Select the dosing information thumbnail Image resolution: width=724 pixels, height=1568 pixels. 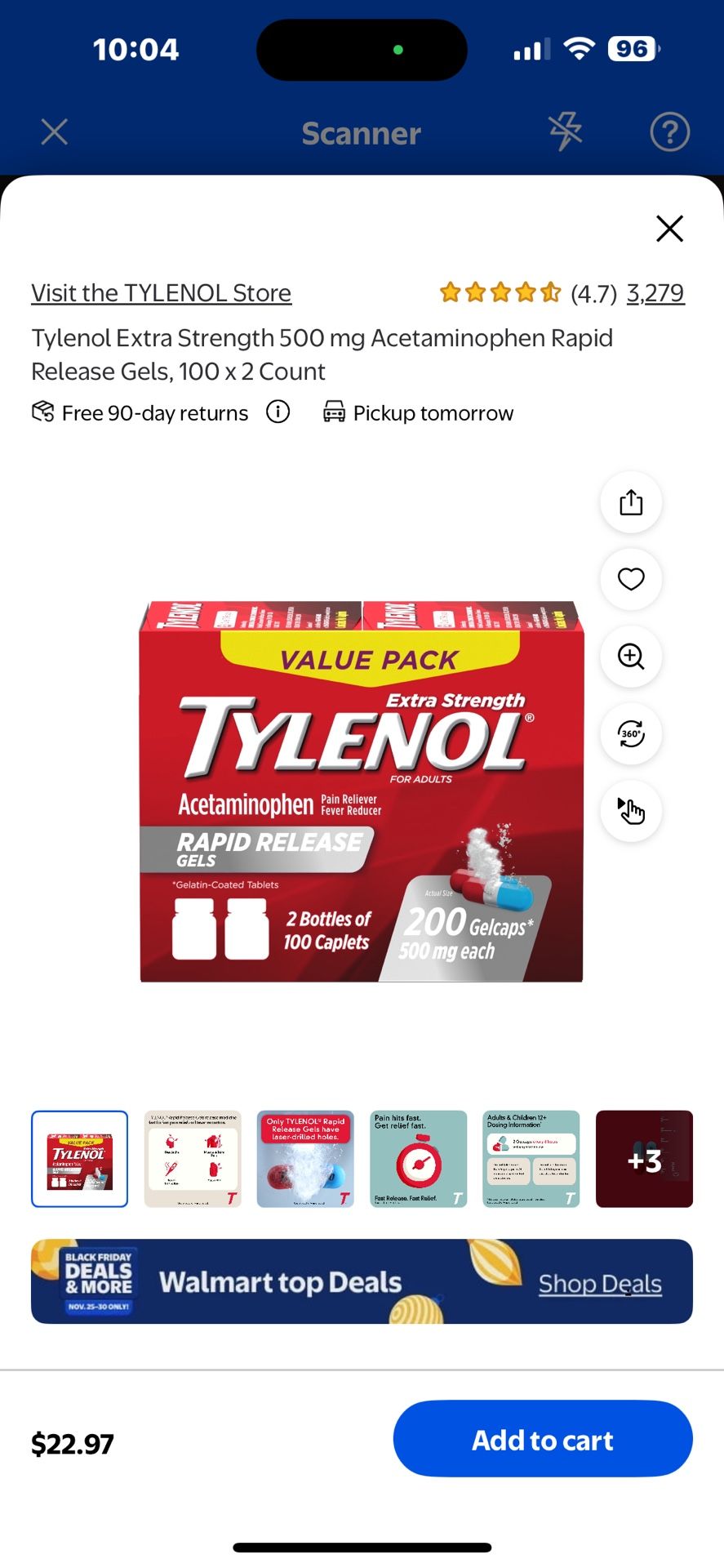pos(531,1158)
